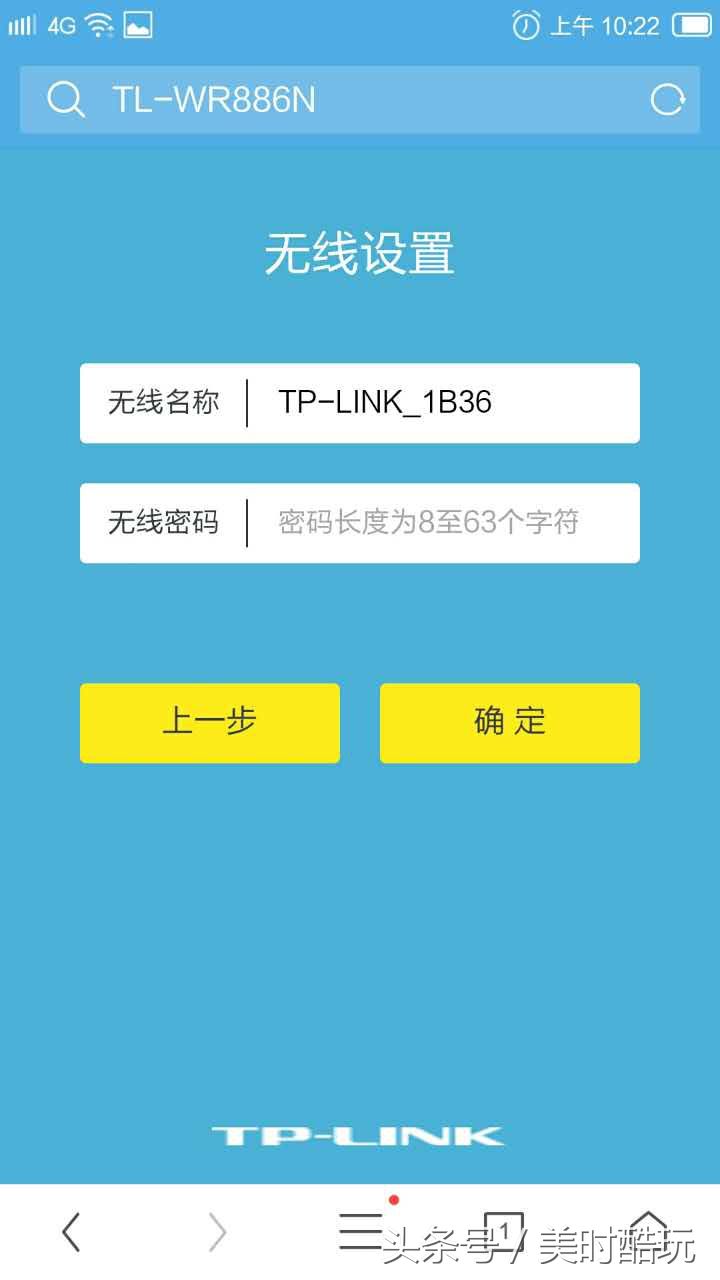Screen dimensions: 720x1280
Task: Open the browser hamburger menu
Action: [x=360, y=1230]
